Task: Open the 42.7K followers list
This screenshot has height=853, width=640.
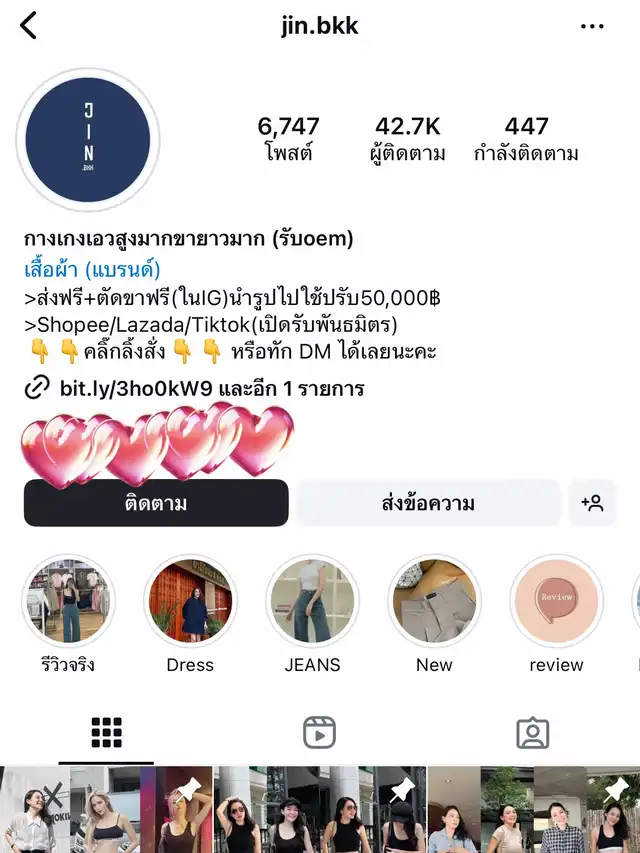Action: 407,139
